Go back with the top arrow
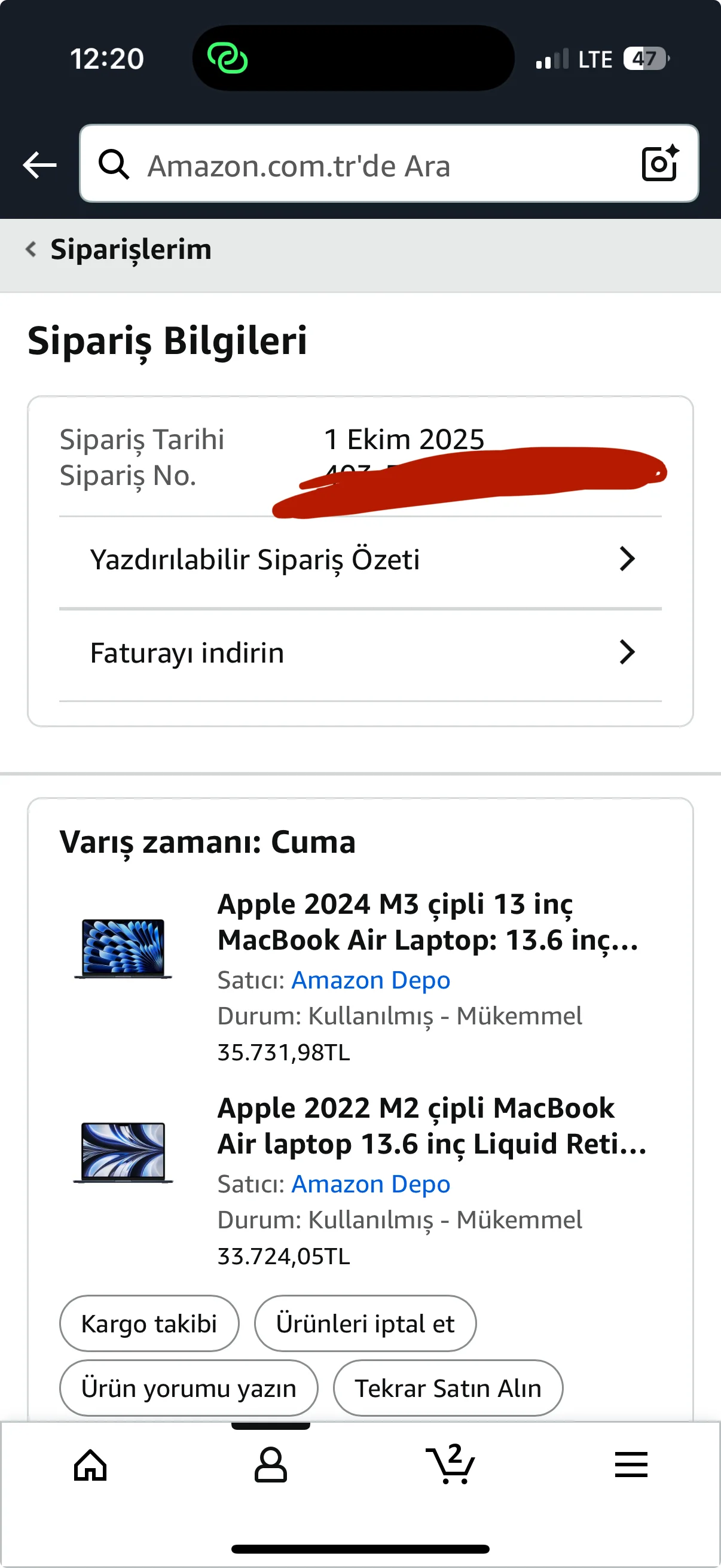 point(39,165)
